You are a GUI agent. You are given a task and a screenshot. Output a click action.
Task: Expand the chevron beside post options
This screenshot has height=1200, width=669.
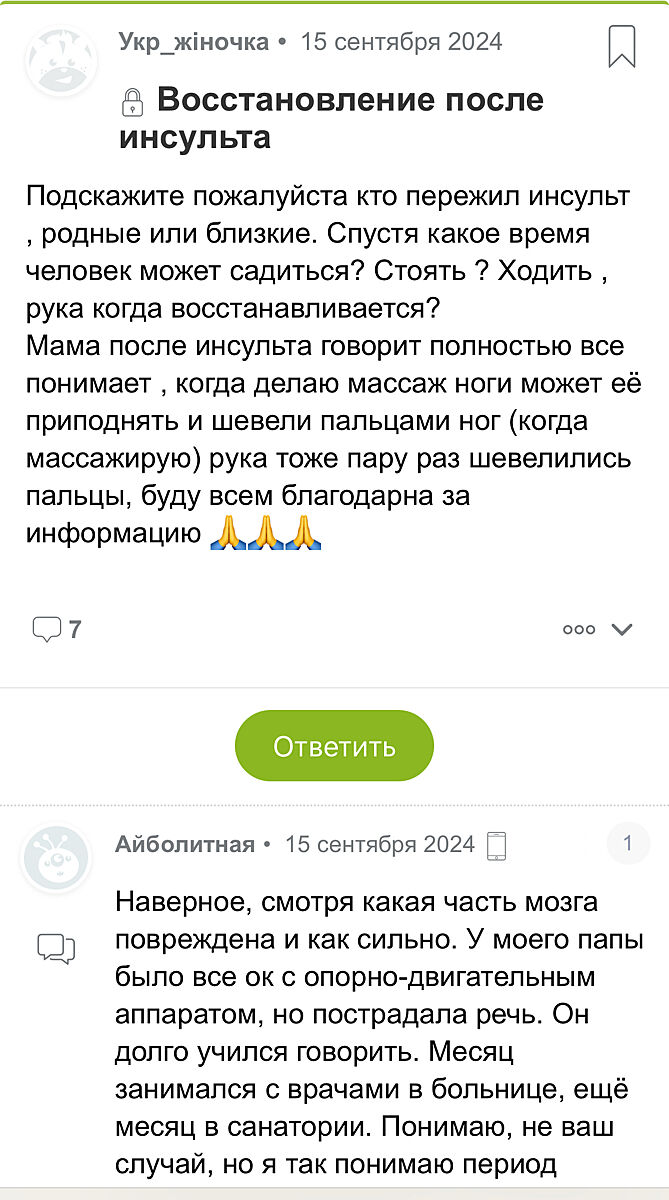[622, 630]
